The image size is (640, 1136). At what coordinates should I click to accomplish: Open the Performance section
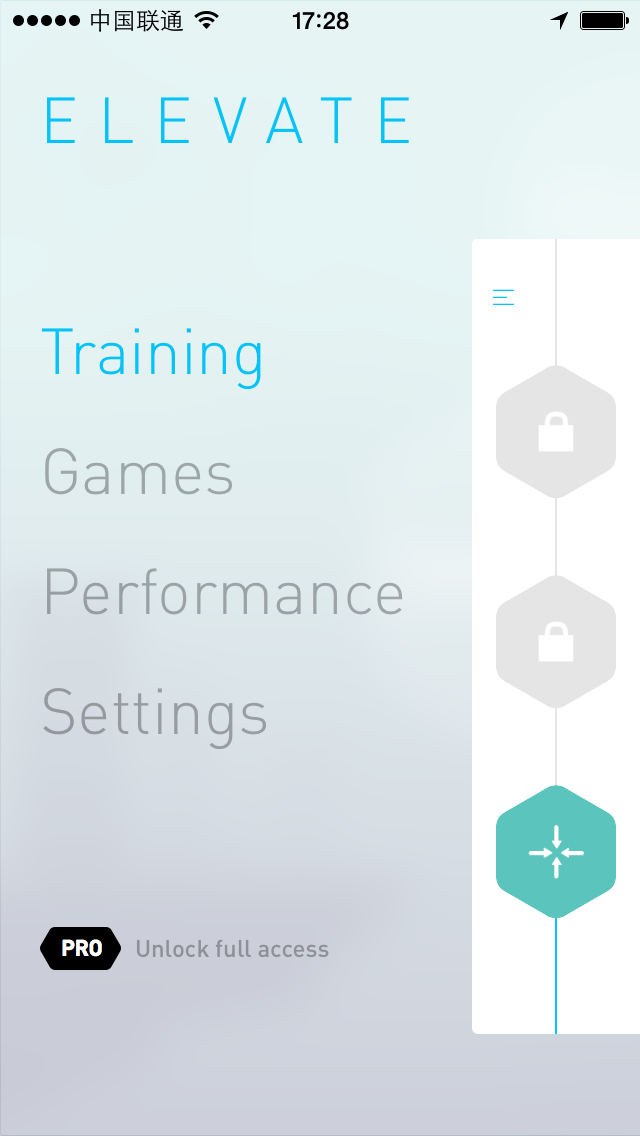pyautogui.click(x=223, y=593)
